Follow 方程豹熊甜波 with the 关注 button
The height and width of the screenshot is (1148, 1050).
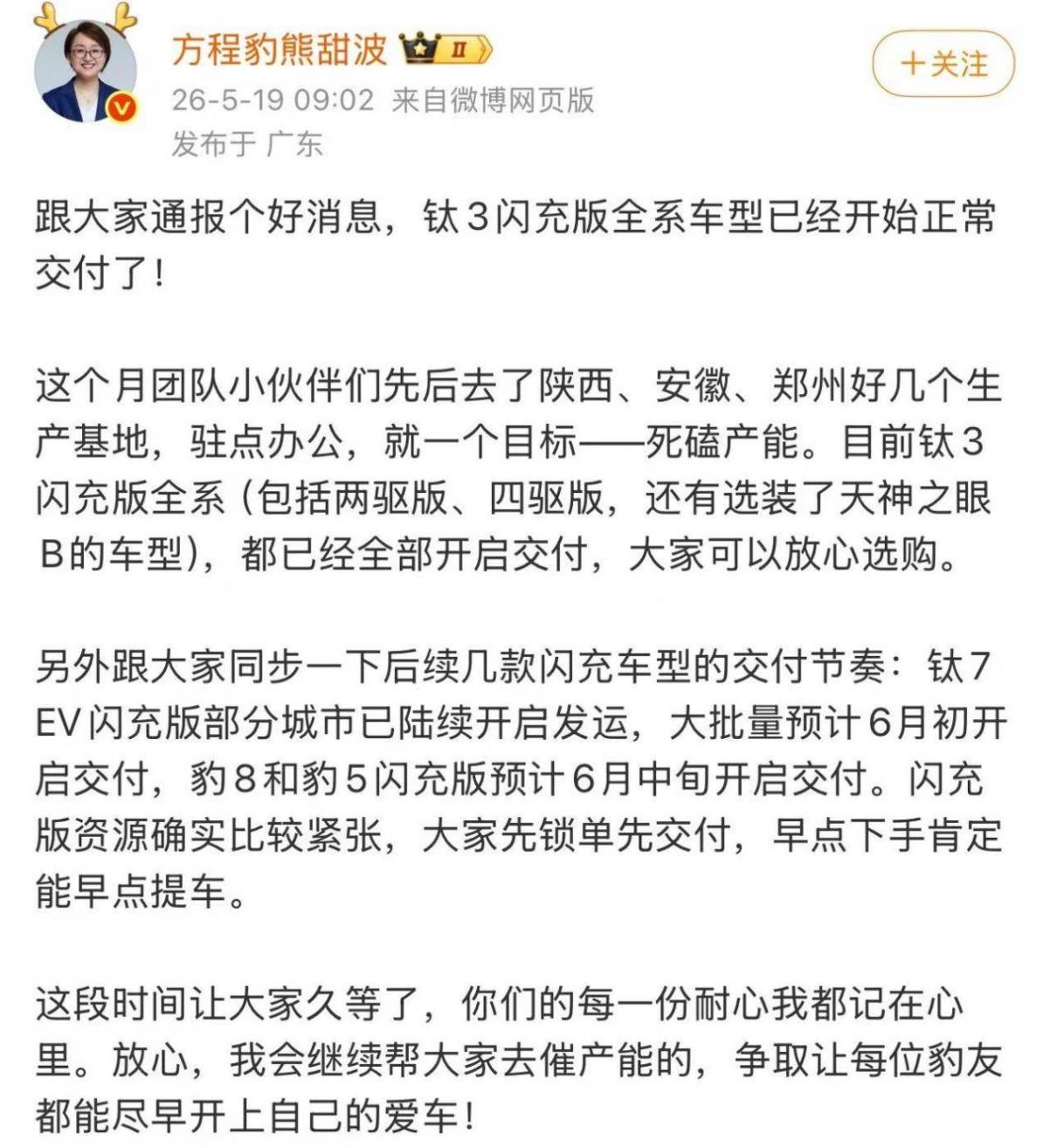943,64
